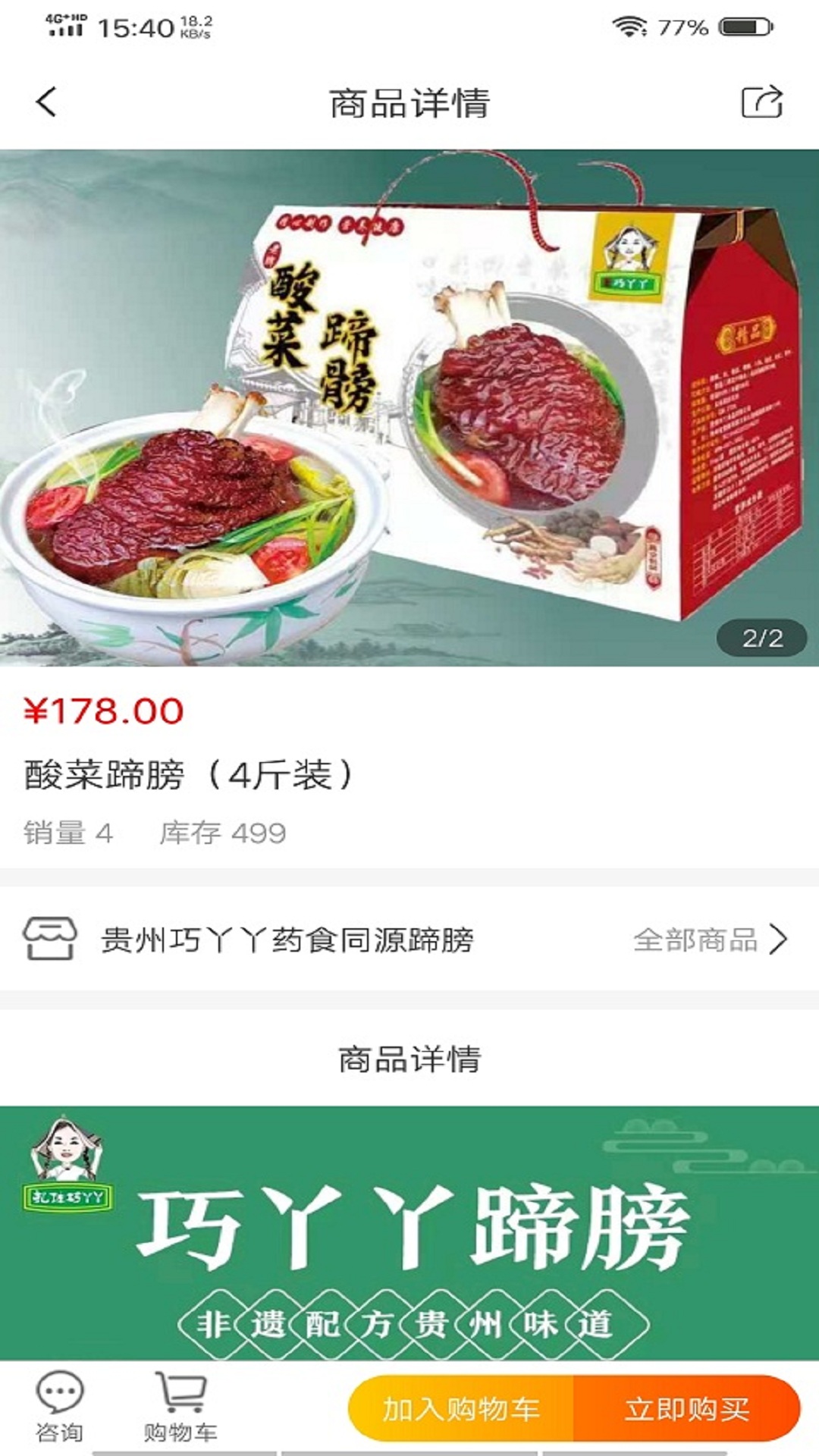The height and width of the screenshot is (1456, 819).
Task: Tap the Wi-Fi icon in the status bar
Action: pos(629,25)
